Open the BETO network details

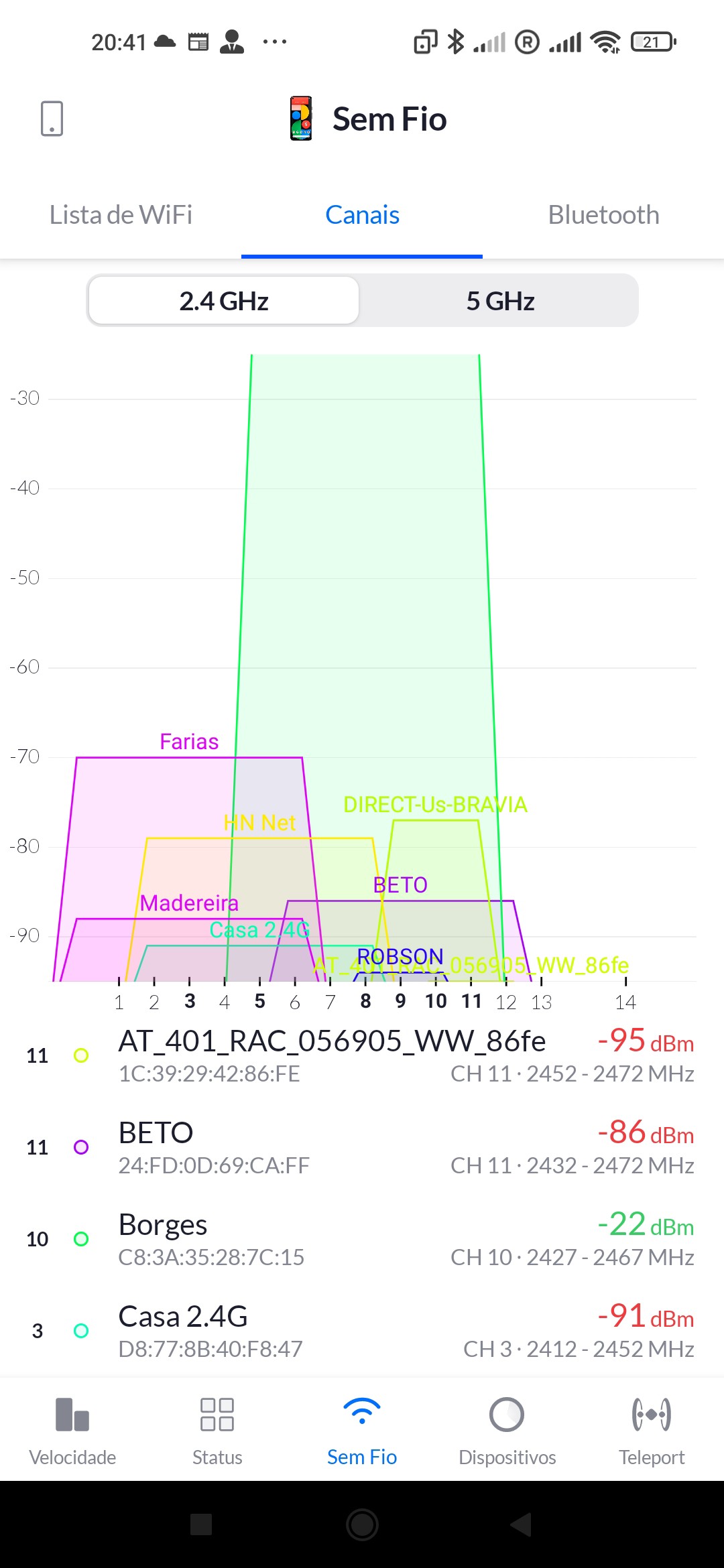(362, 1147)
